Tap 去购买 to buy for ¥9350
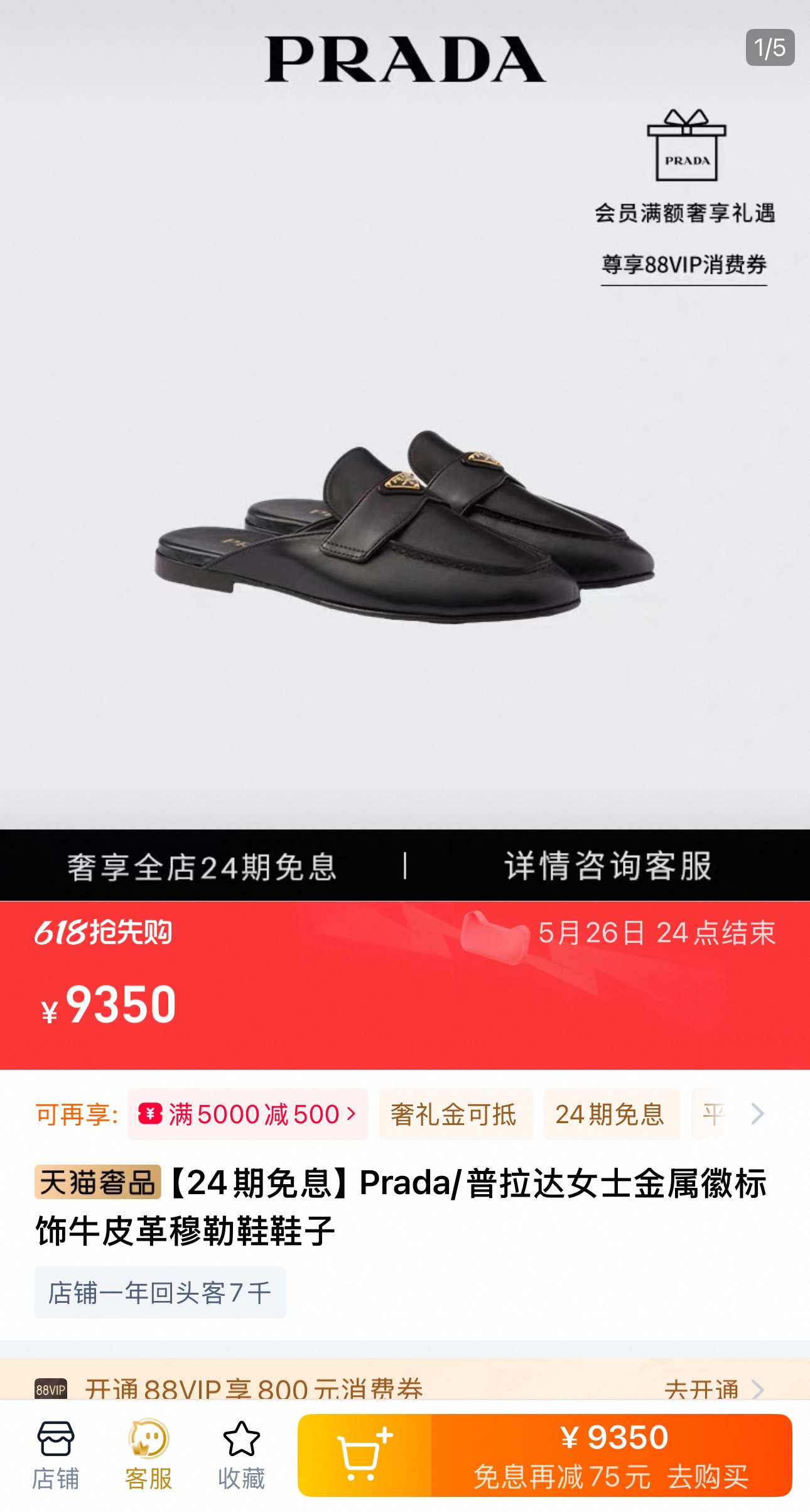The width and height of the screenshot is (810, 1512). coord(611,1454)
